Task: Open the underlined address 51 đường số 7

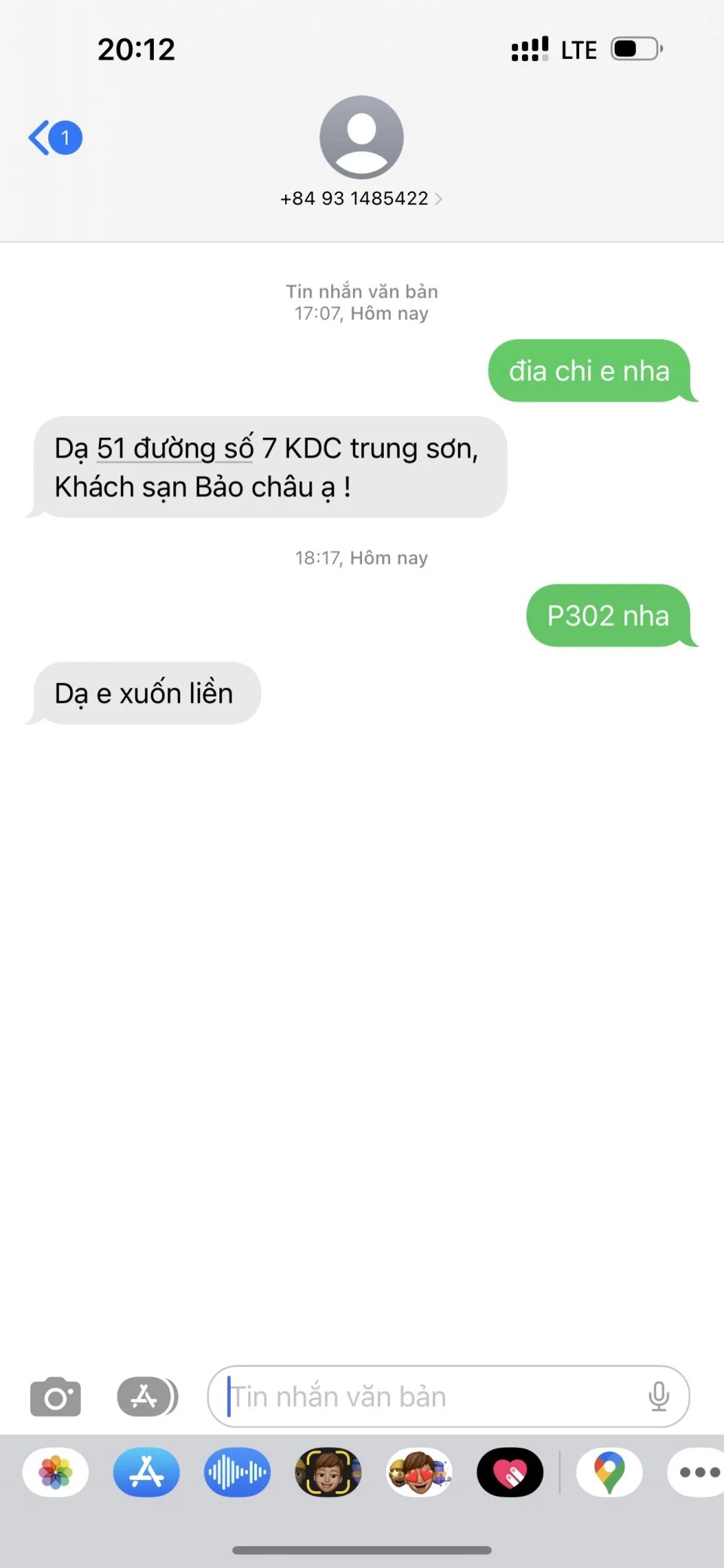Action: [x=175, y=449]
